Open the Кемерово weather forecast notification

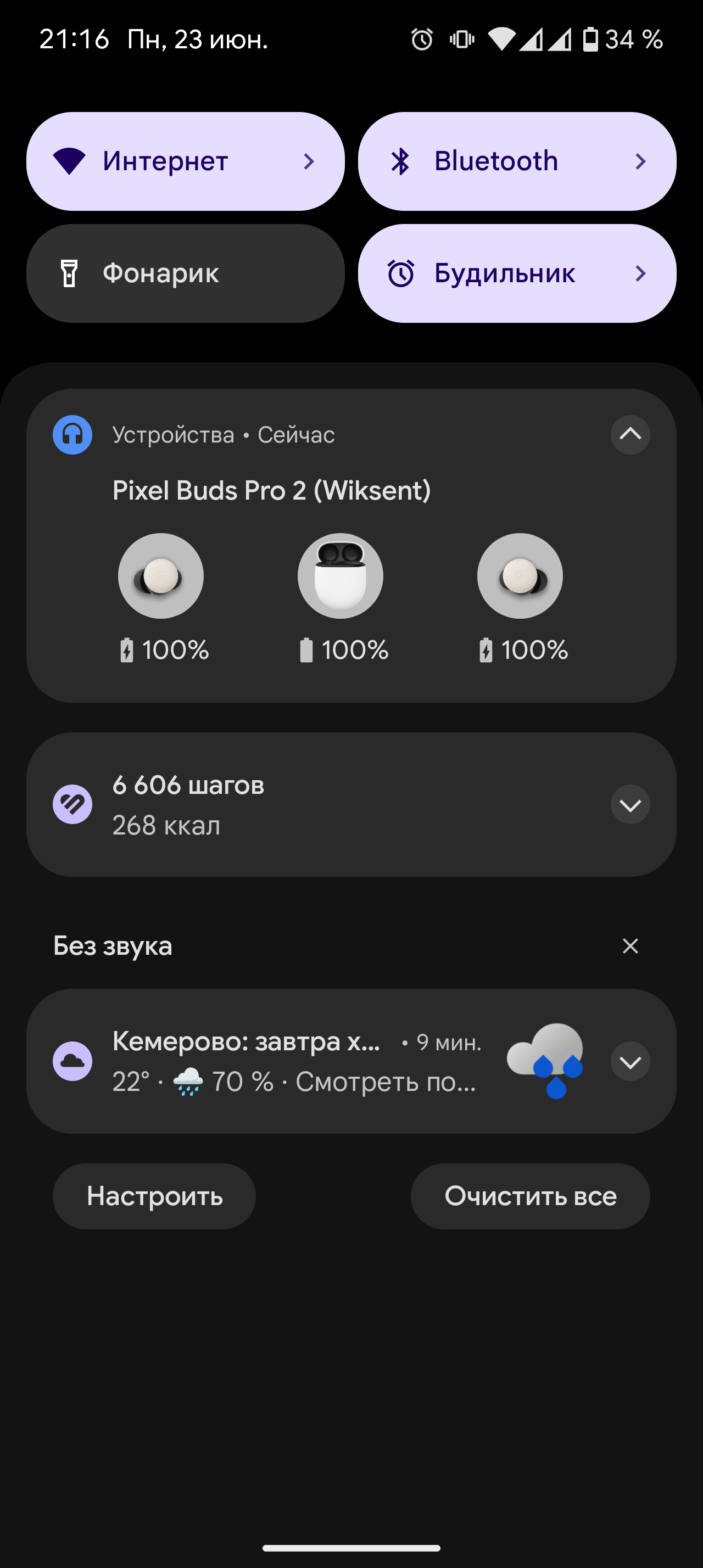[292, 1062]
